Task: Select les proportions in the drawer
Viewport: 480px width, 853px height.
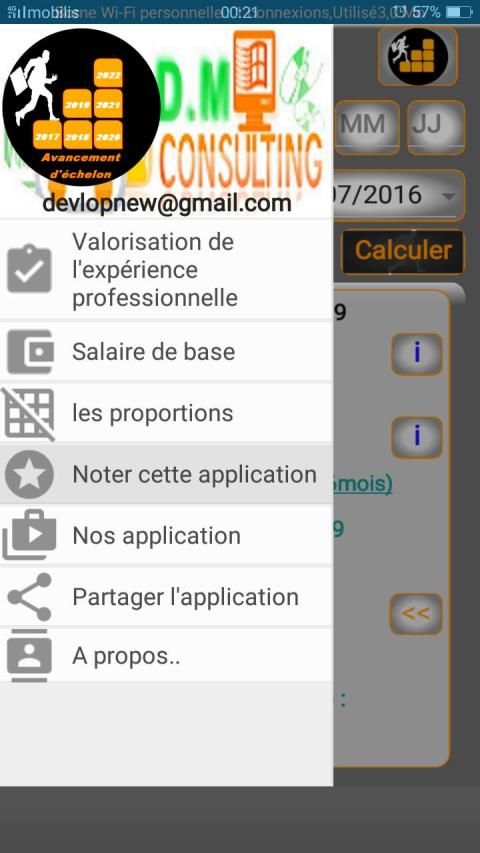Action: pos(166,413)
